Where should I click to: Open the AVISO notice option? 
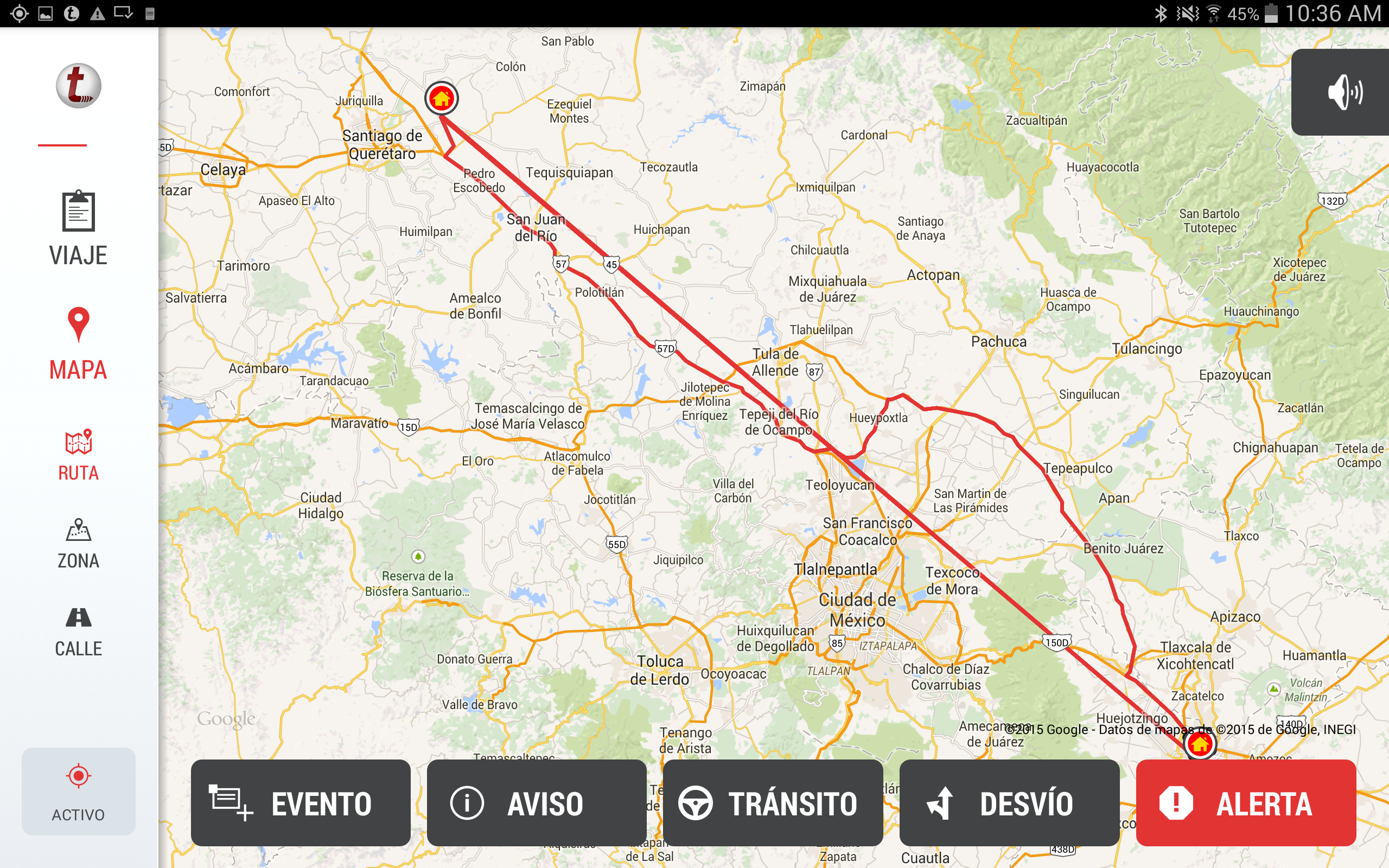pos(536,802)
